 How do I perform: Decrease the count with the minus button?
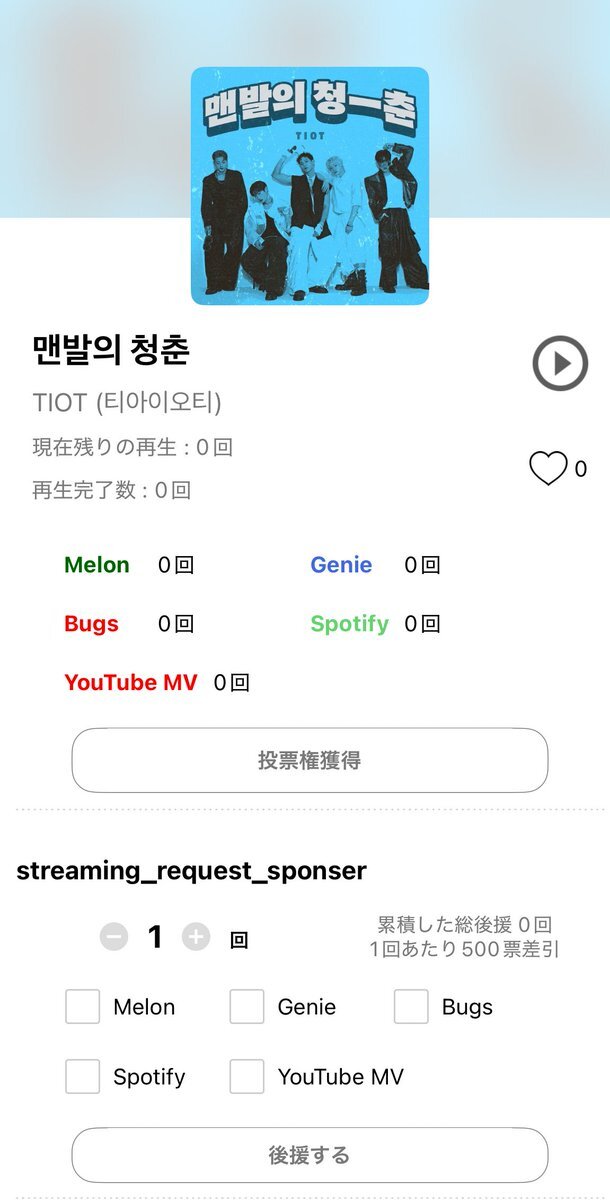point(114,937)
